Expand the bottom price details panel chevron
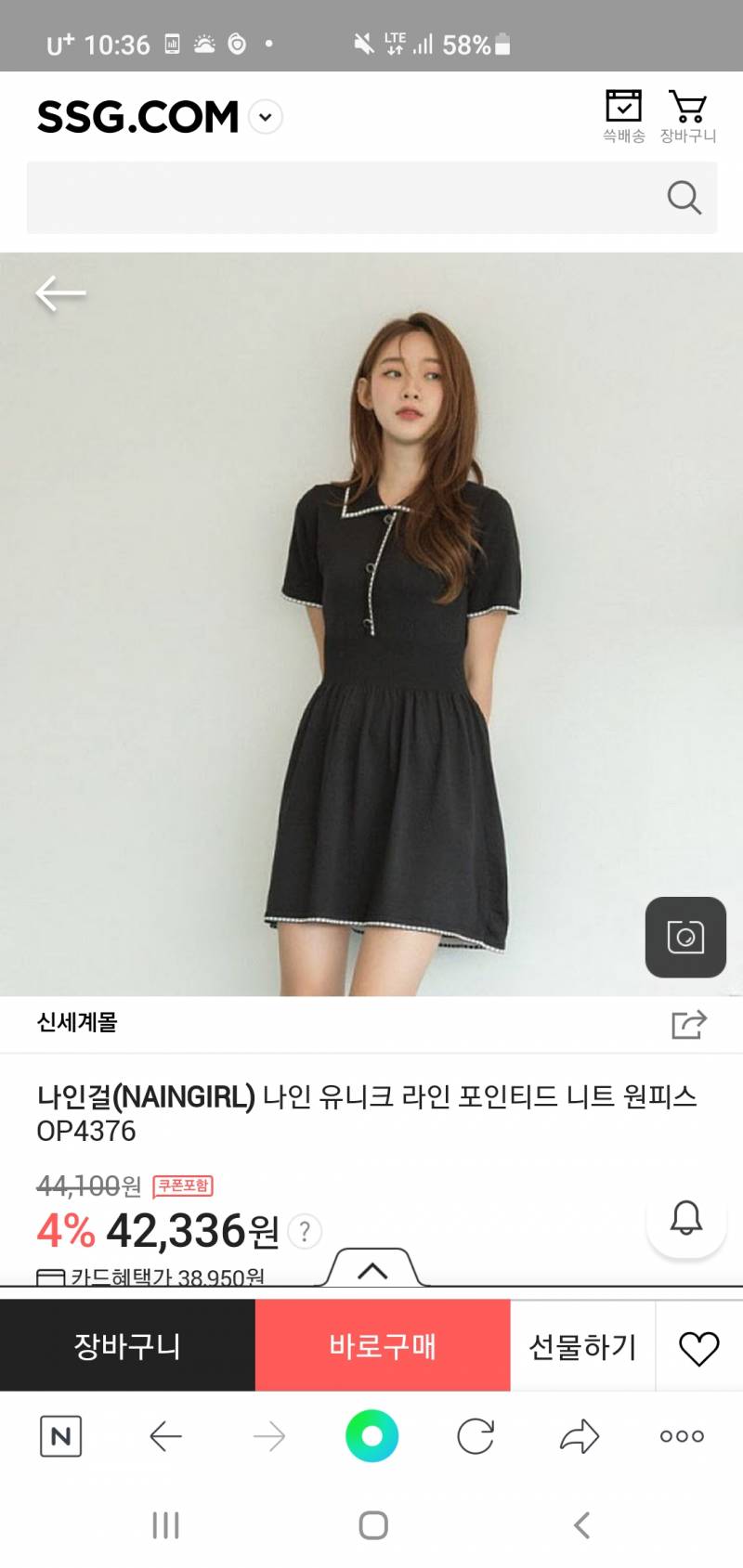This screenshot has width=743, height=1568. pyautogui.click(x=372, y=1270)
